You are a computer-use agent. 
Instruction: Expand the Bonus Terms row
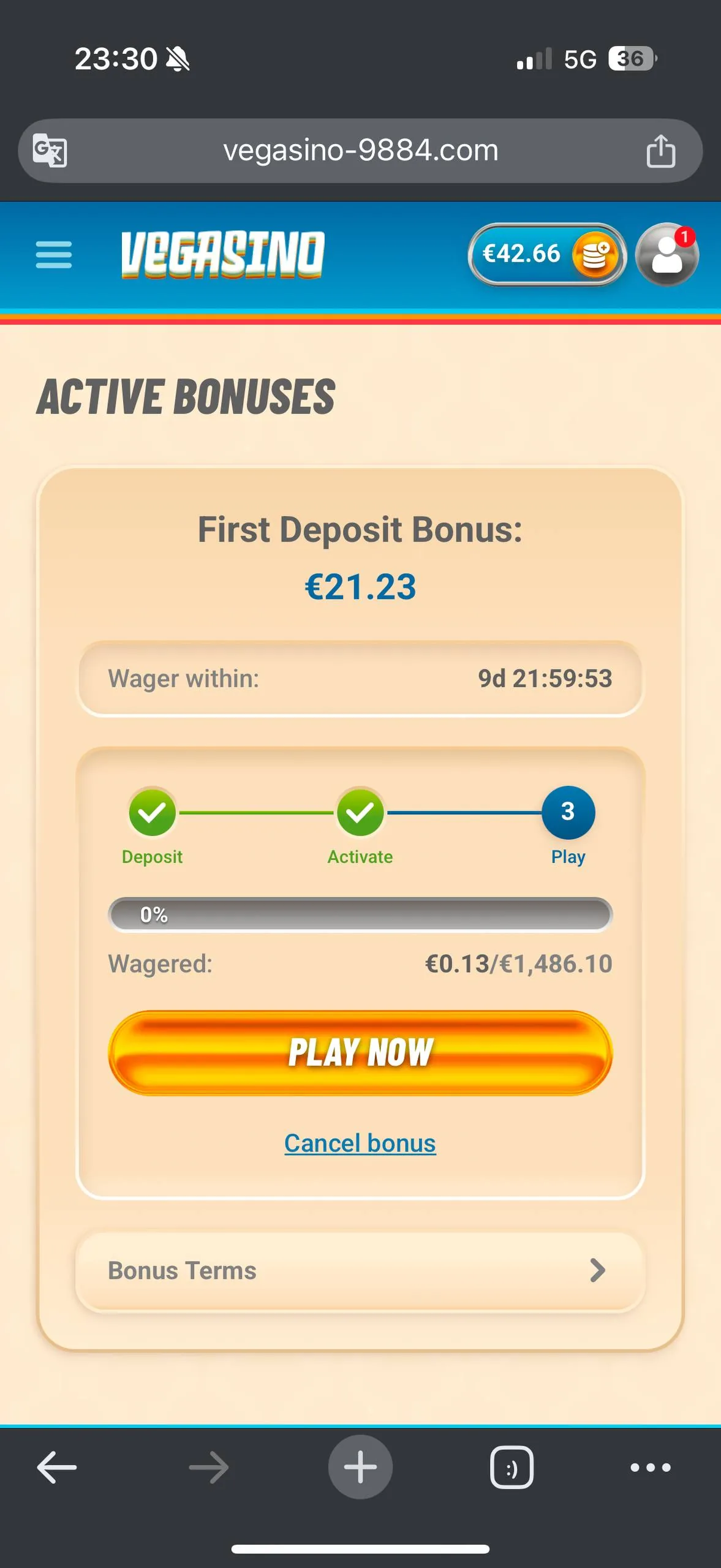(360, 1271)
